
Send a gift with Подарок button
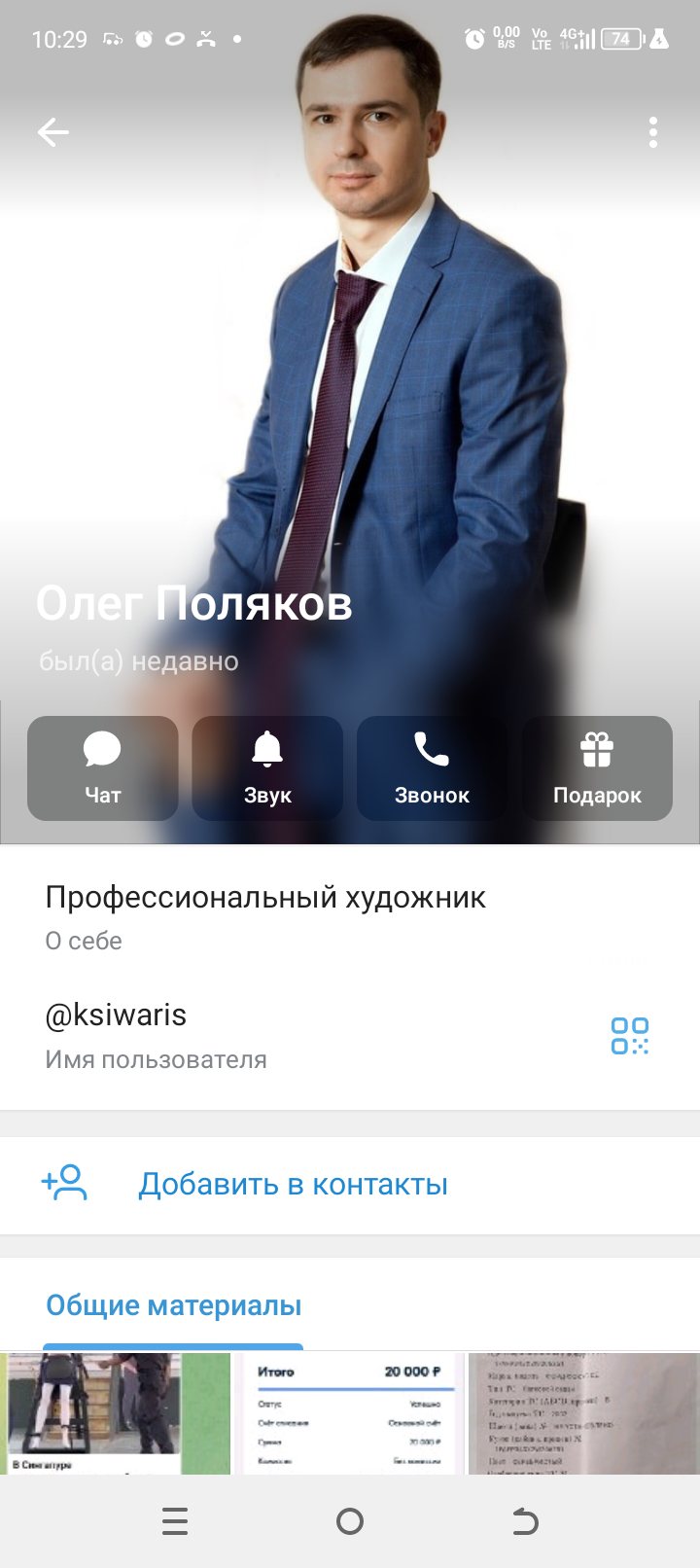pyautogui.click(x=597, y=768)
